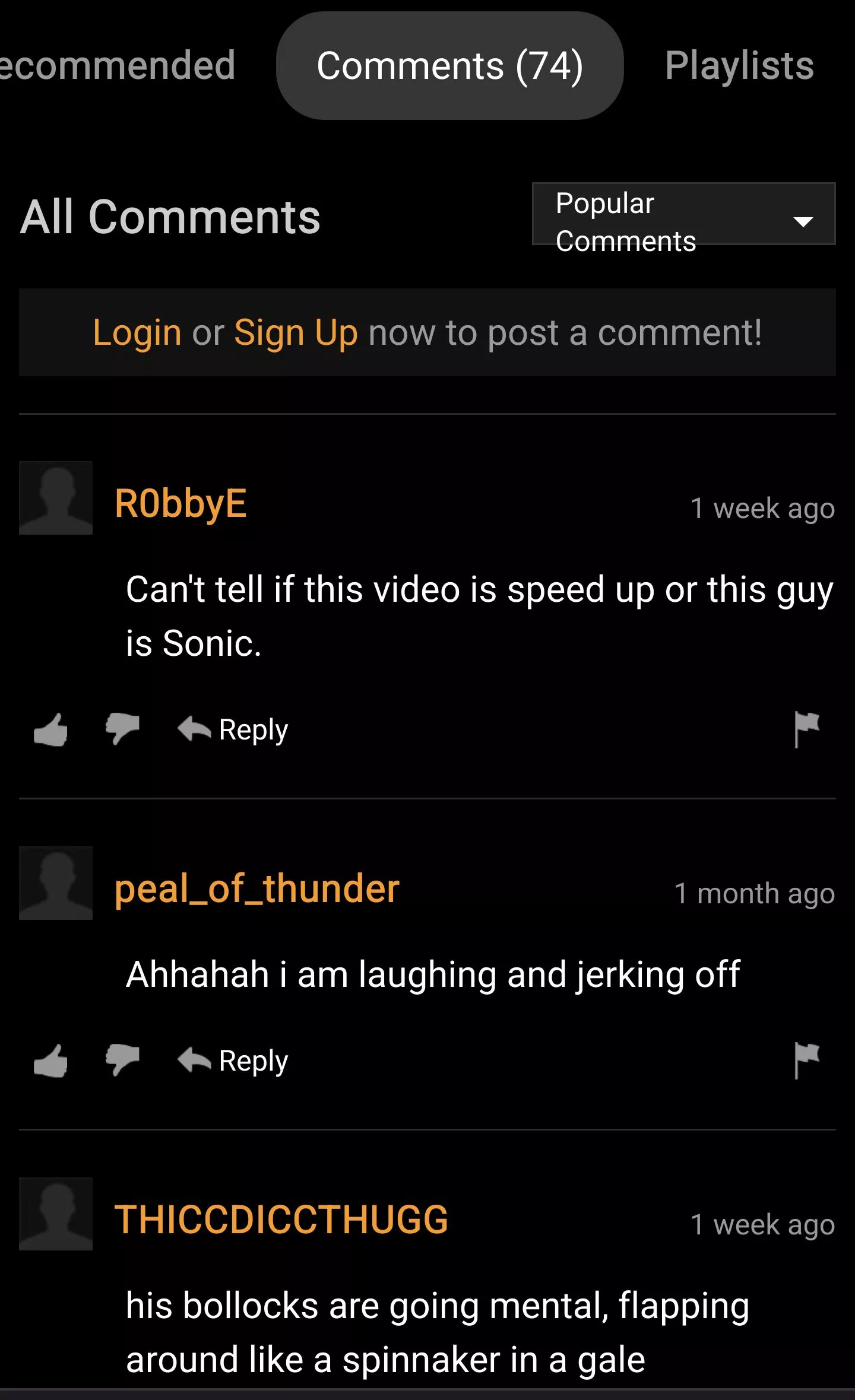
Task: Reply to peal_of_thunder's comment
Action: point(234,1061)
